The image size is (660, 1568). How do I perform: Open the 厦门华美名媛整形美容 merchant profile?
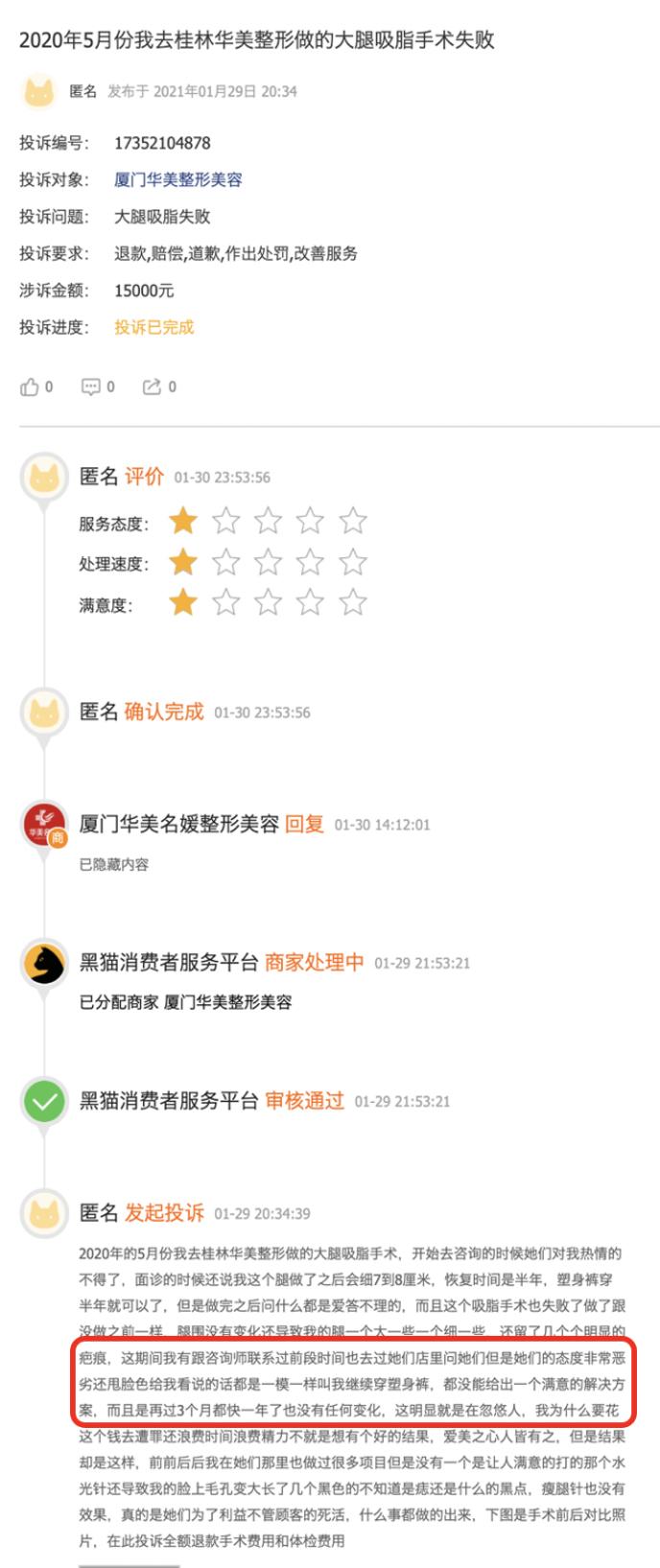[x=178, y=824]
